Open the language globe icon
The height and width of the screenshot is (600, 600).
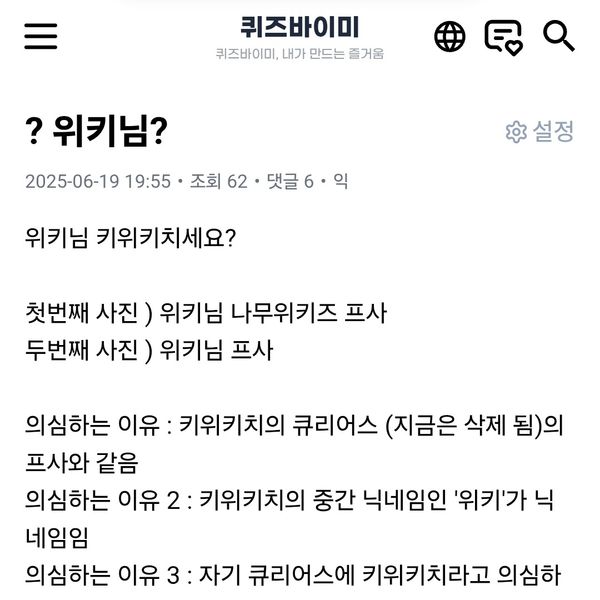tap(450, 36)
